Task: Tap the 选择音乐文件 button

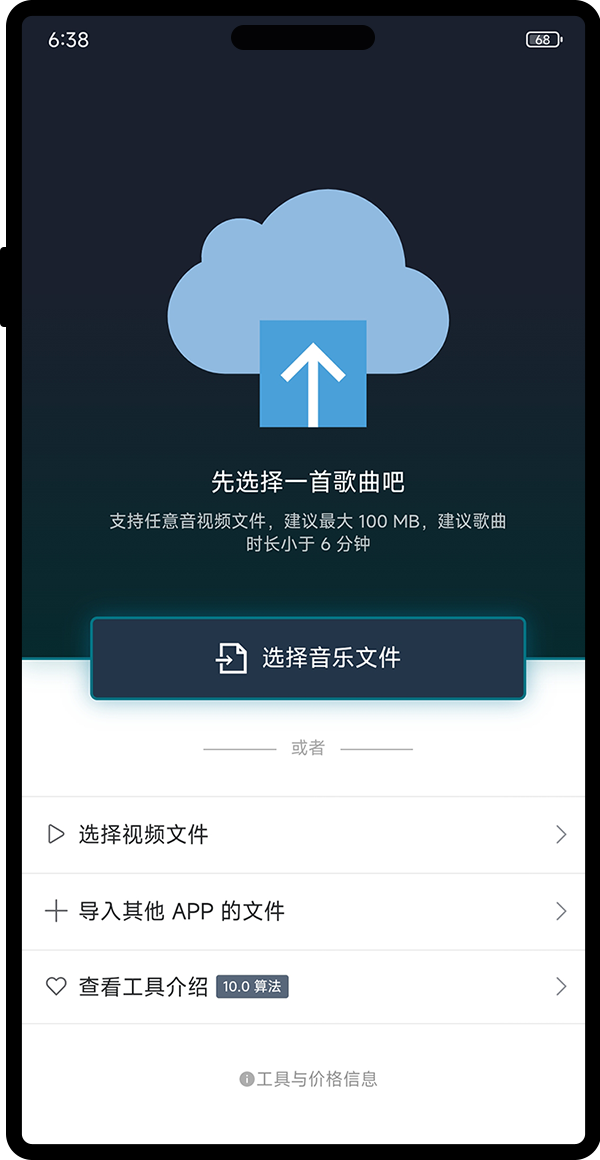Action: click(308, 658)
